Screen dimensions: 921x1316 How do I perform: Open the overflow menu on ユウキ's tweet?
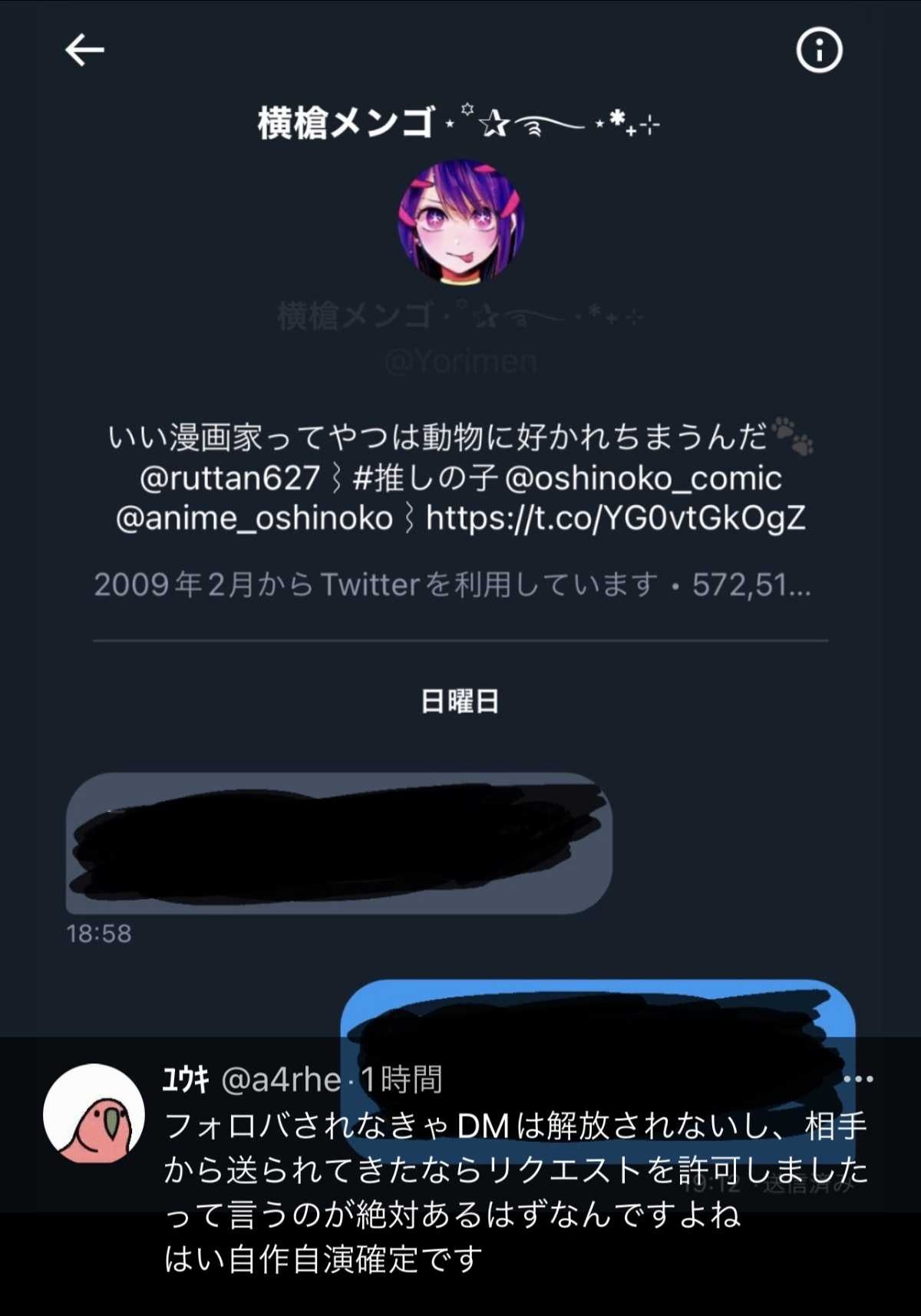[858, 1079]
